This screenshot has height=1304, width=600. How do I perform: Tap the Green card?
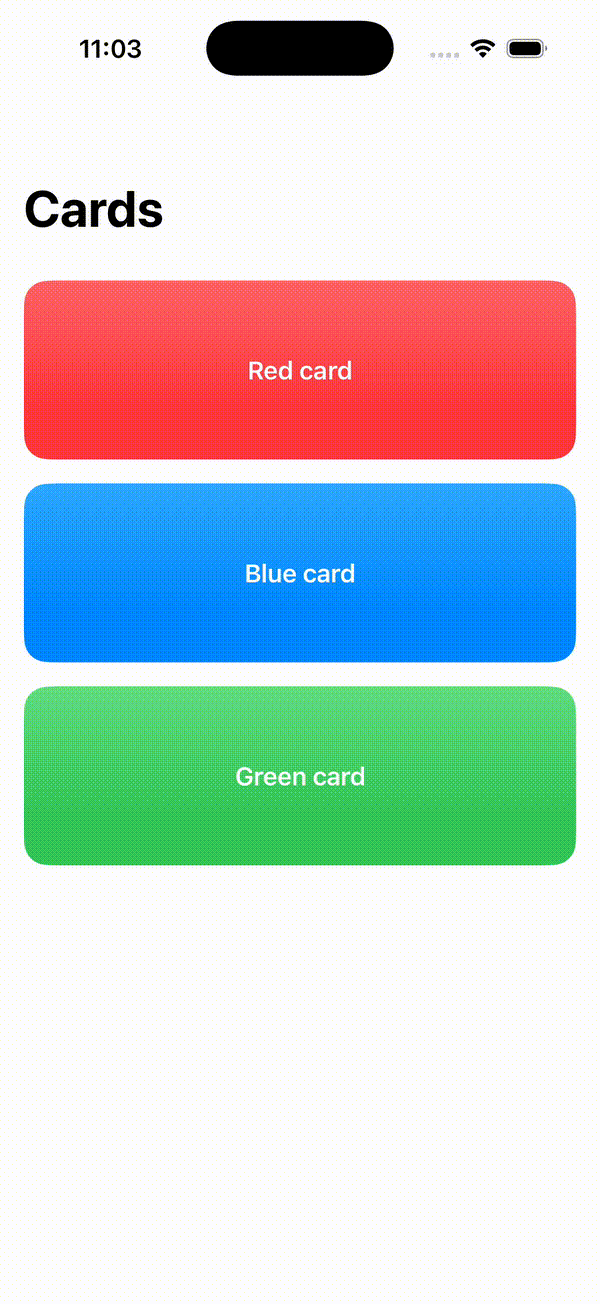[300, 776]
